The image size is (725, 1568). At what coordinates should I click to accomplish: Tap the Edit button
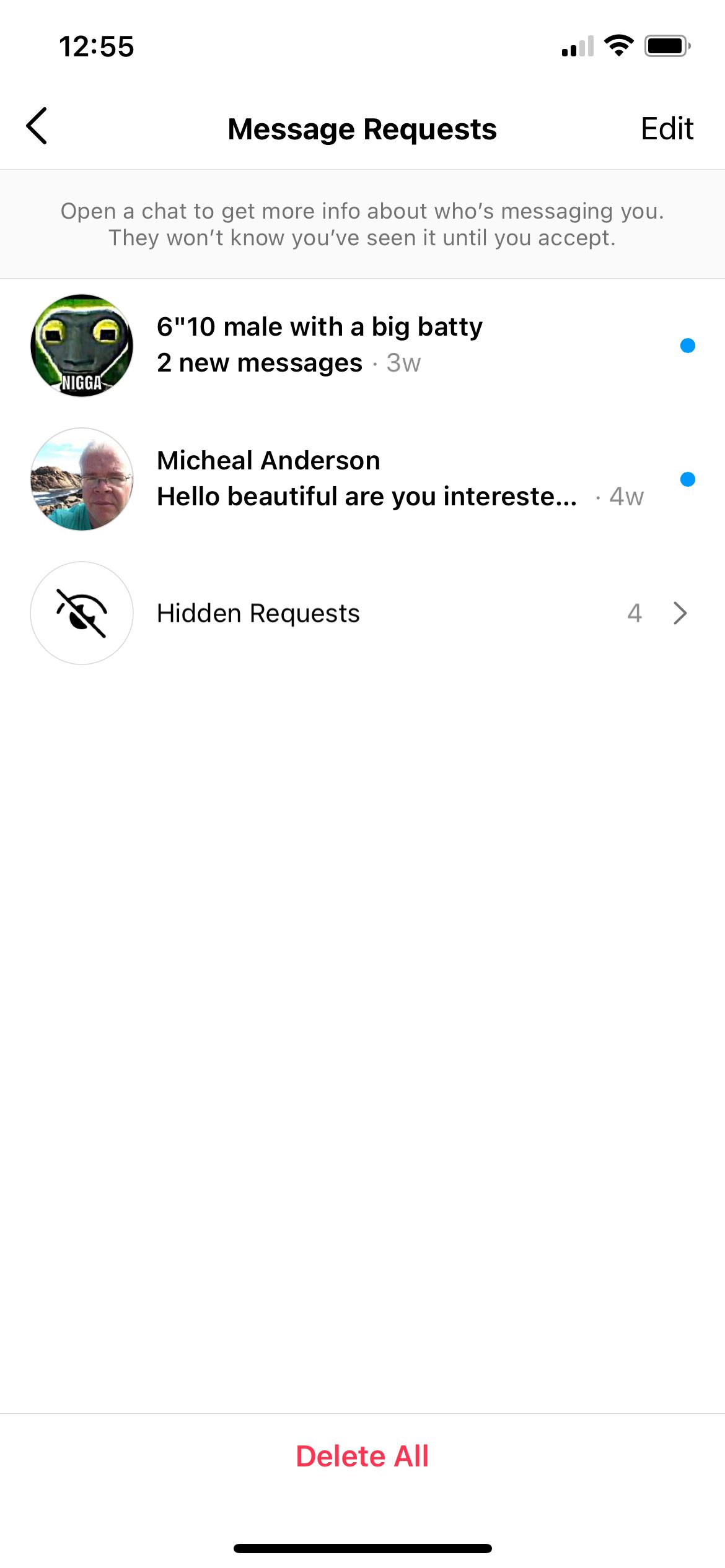[x=666, y=129]
